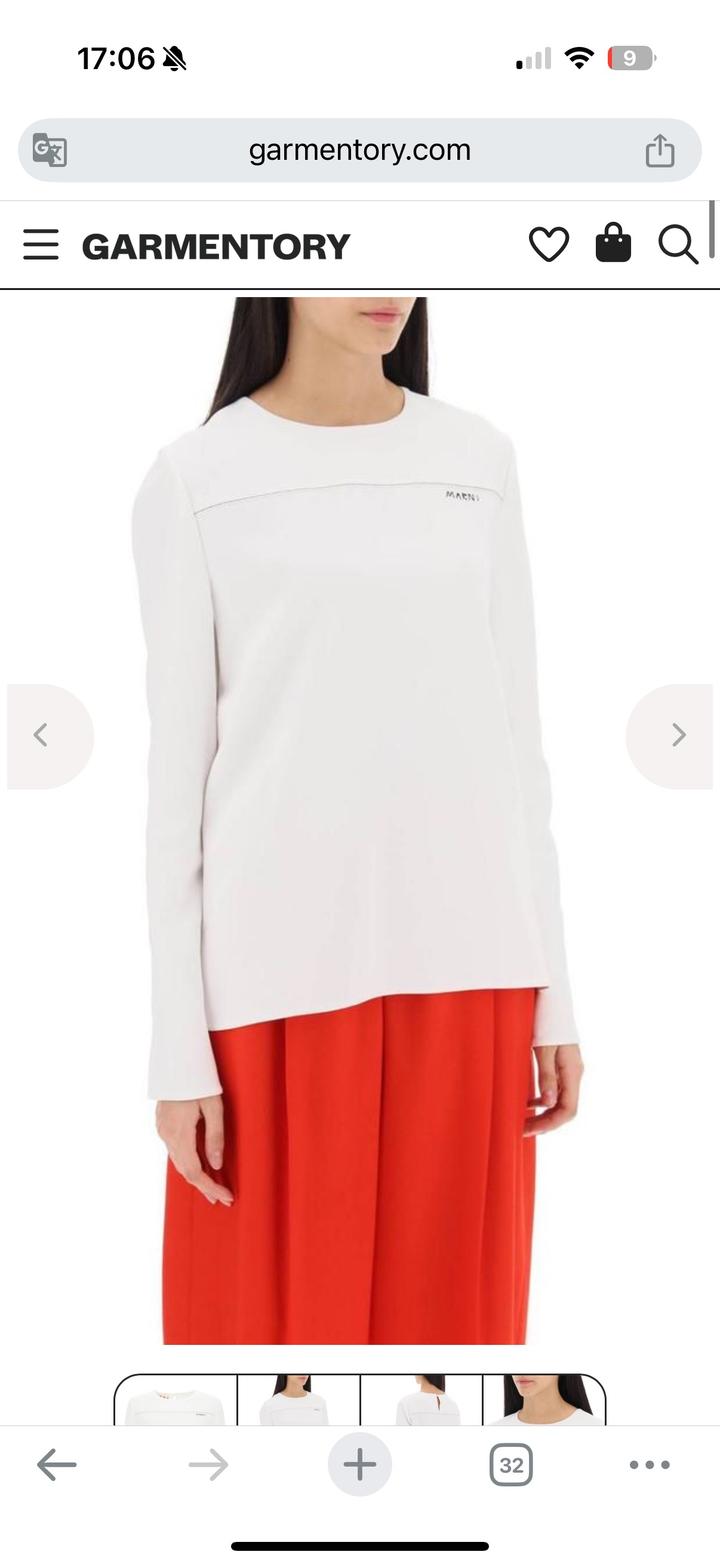Go back to the previous page
The image size is (720, 1565).
pyautogui.click(x=57, y=1465)
